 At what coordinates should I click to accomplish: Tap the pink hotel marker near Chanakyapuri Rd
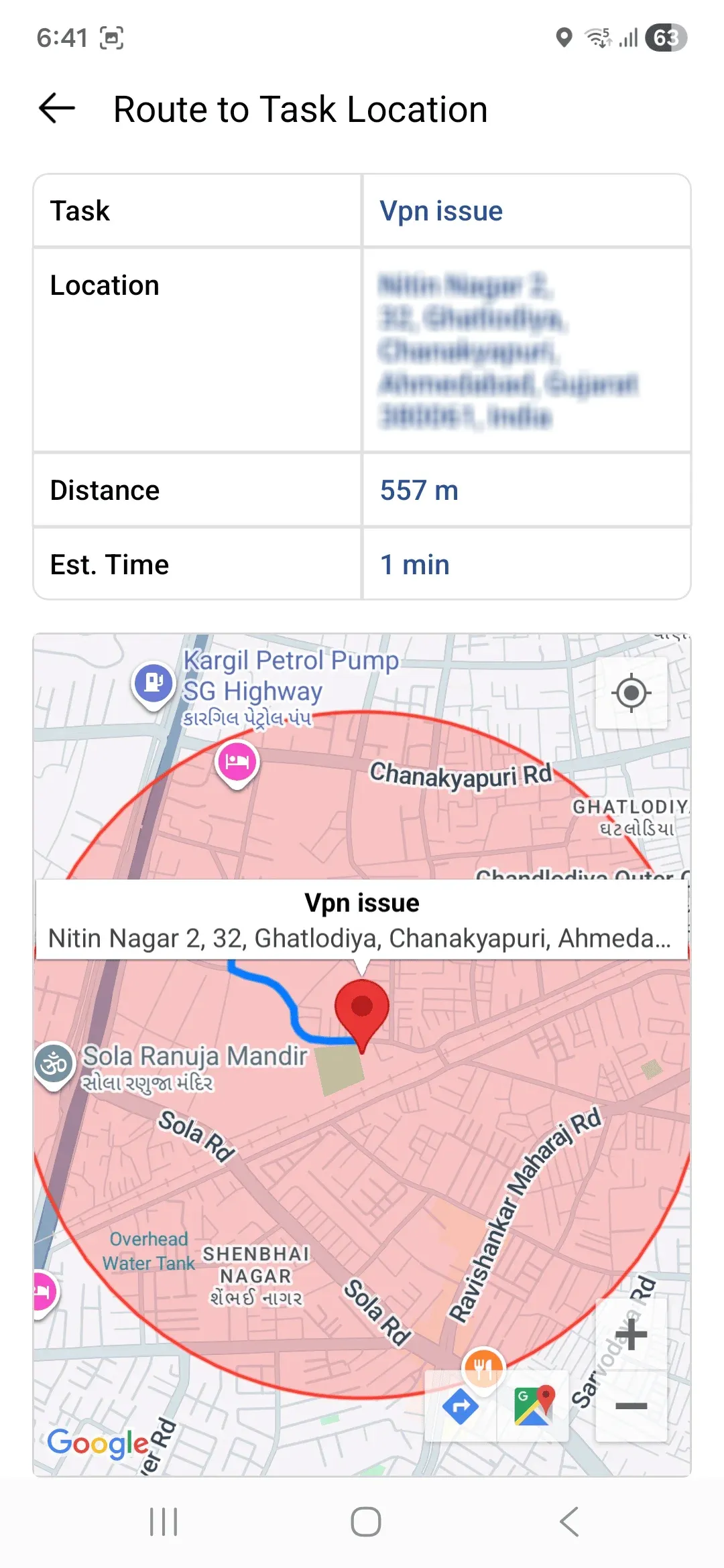237,763
